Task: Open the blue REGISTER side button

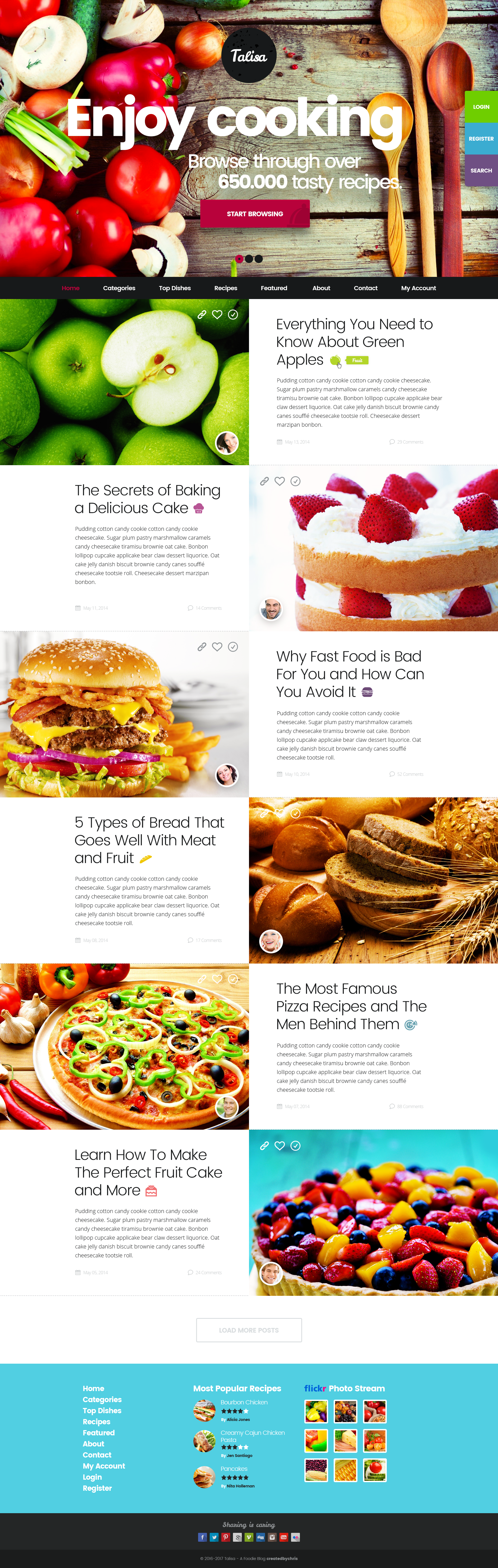Action: click(x=481, y=139)
